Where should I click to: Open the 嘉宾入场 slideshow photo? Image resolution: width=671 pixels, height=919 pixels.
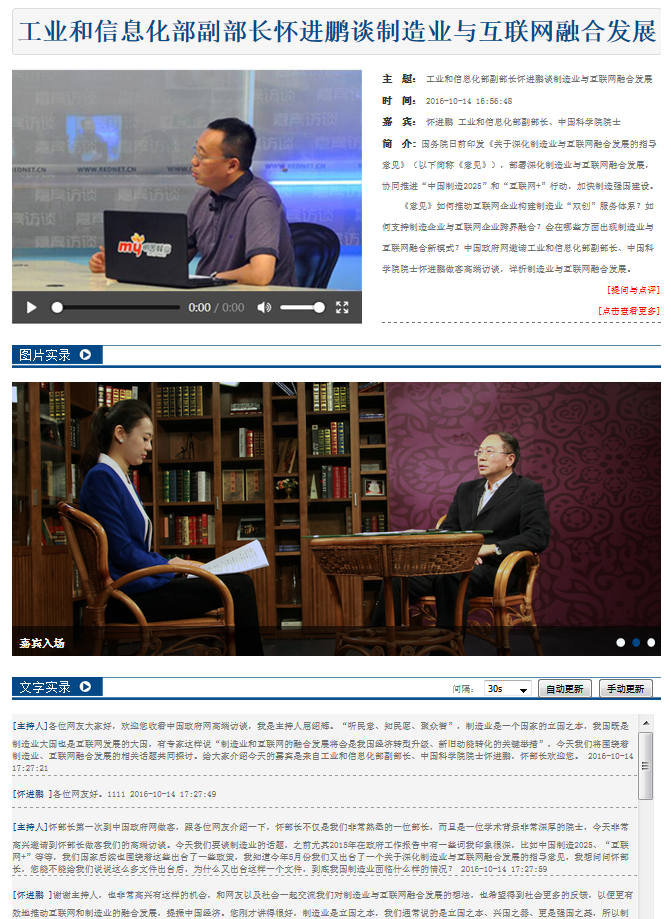click(x=336, y=510)
